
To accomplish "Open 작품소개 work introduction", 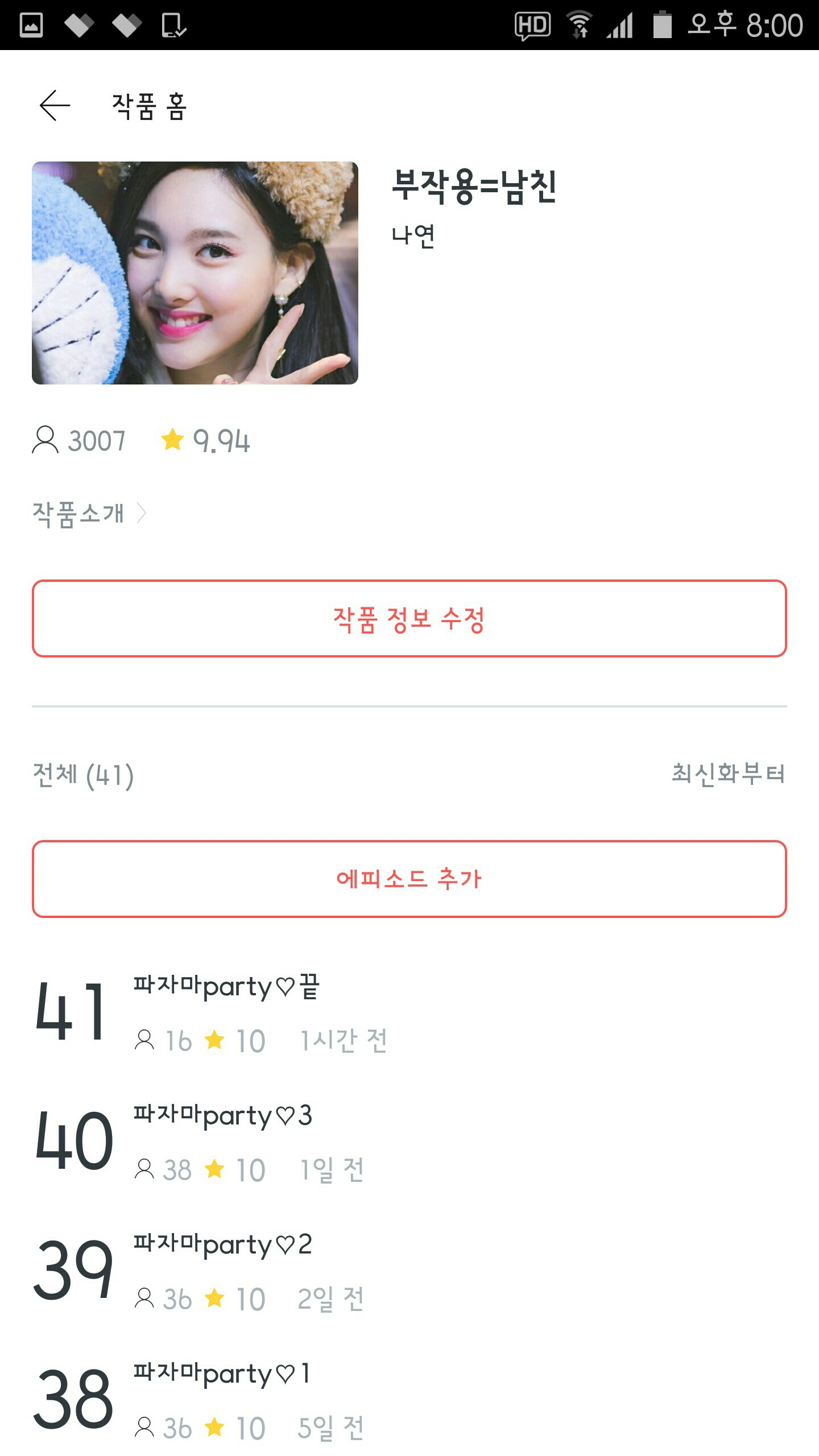I will [x=89, y=514].
